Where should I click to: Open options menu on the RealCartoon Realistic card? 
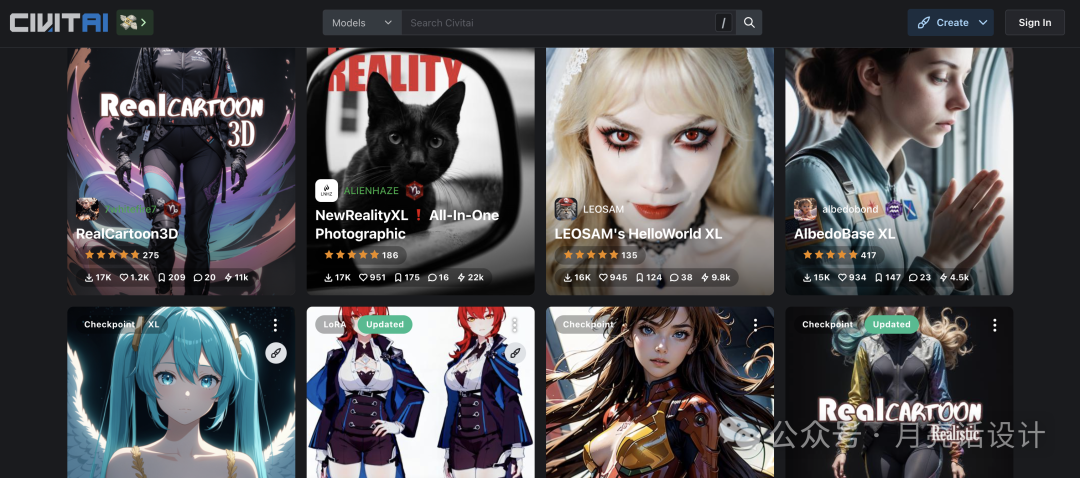(x=994, y=325)
